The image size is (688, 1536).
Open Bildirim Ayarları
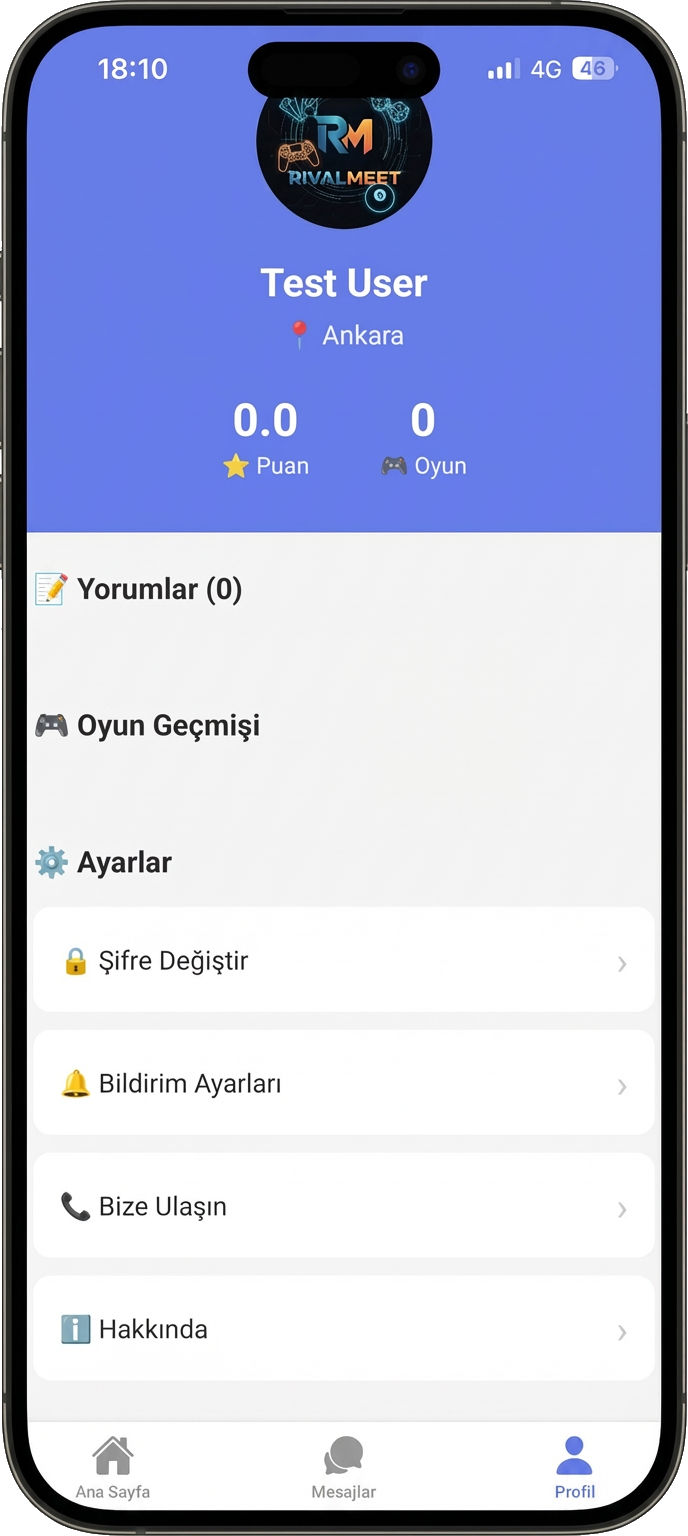point(343,1083)
